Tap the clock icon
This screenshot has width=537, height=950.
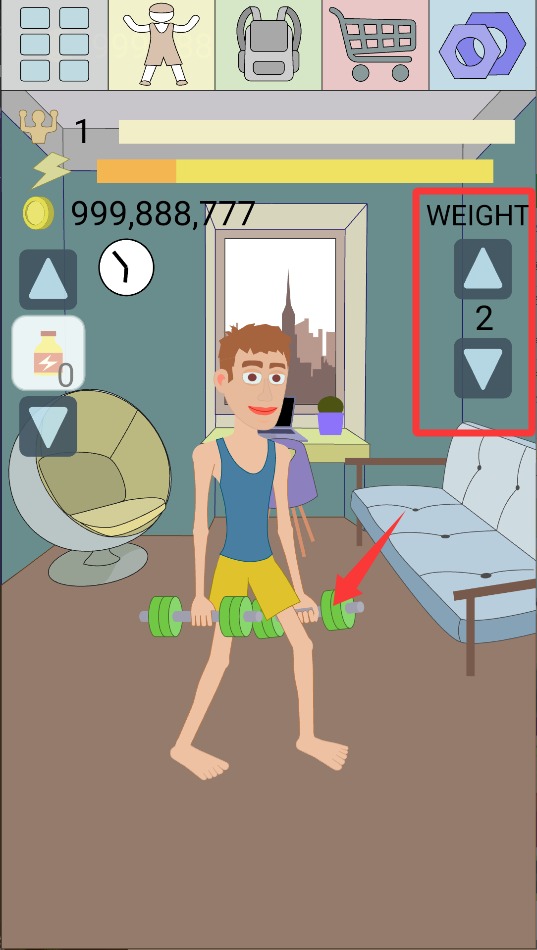click(127, 267)
